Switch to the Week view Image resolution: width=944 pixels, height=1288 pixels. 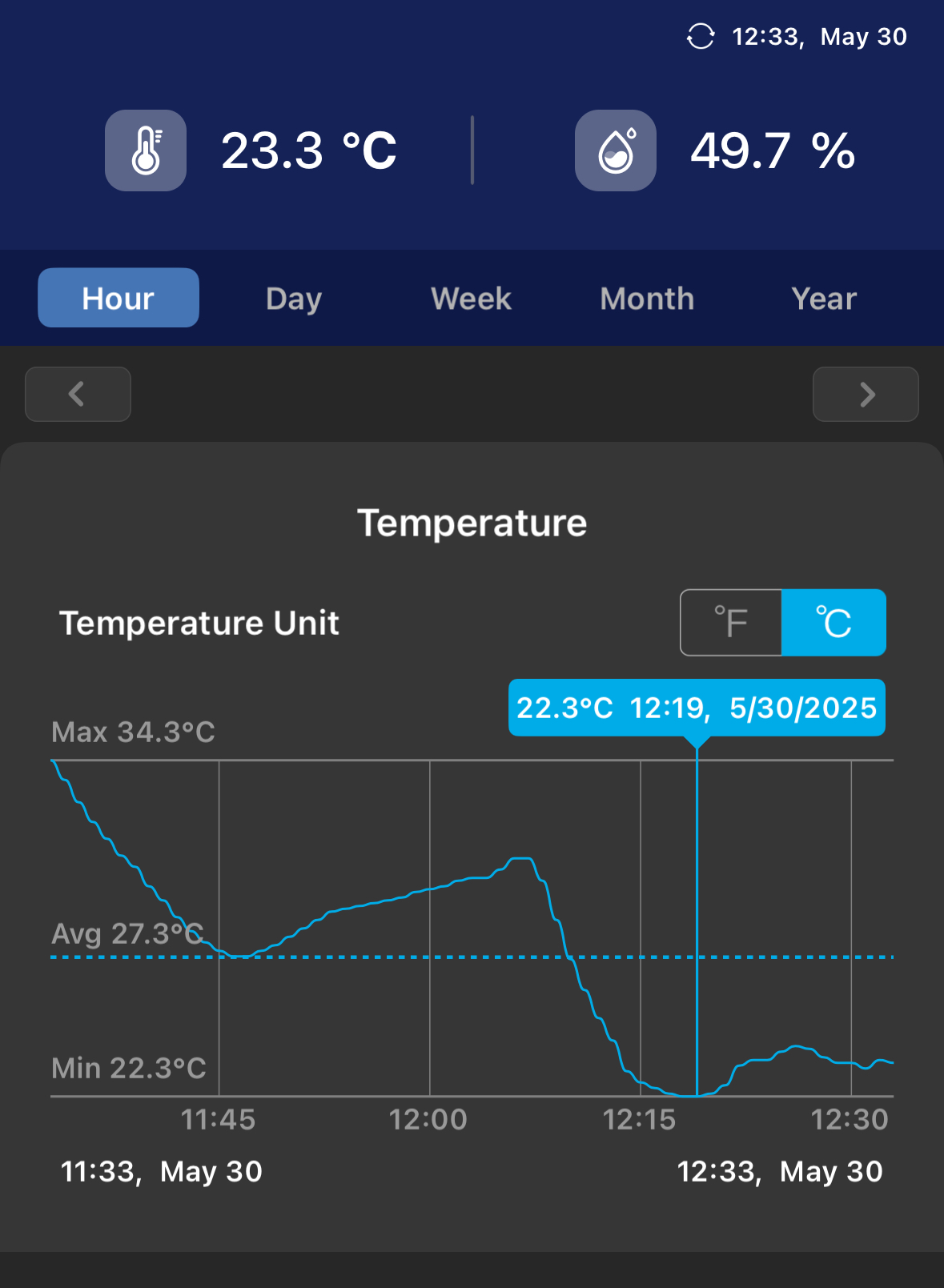pyautogui.click(x=471, y=299)
